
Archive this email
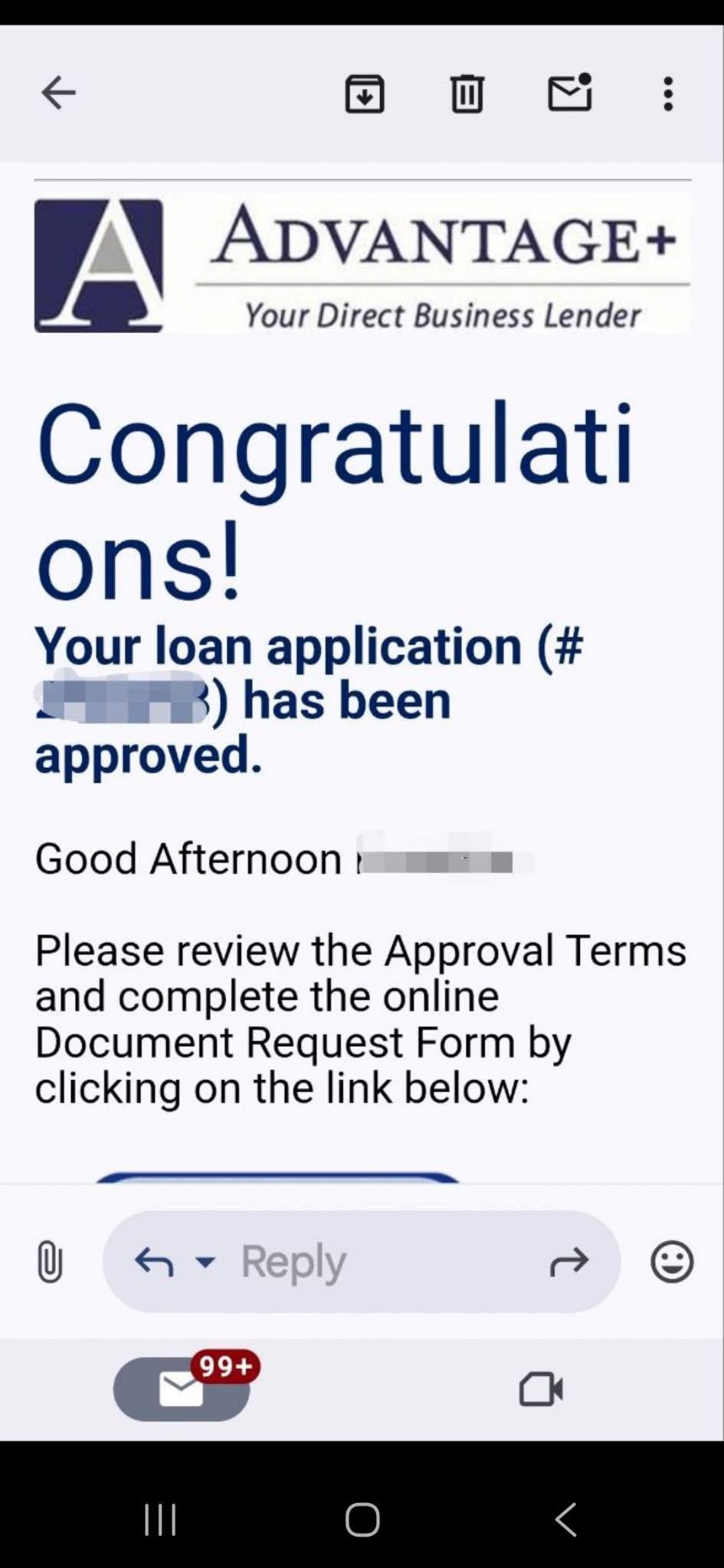[365, 94]
